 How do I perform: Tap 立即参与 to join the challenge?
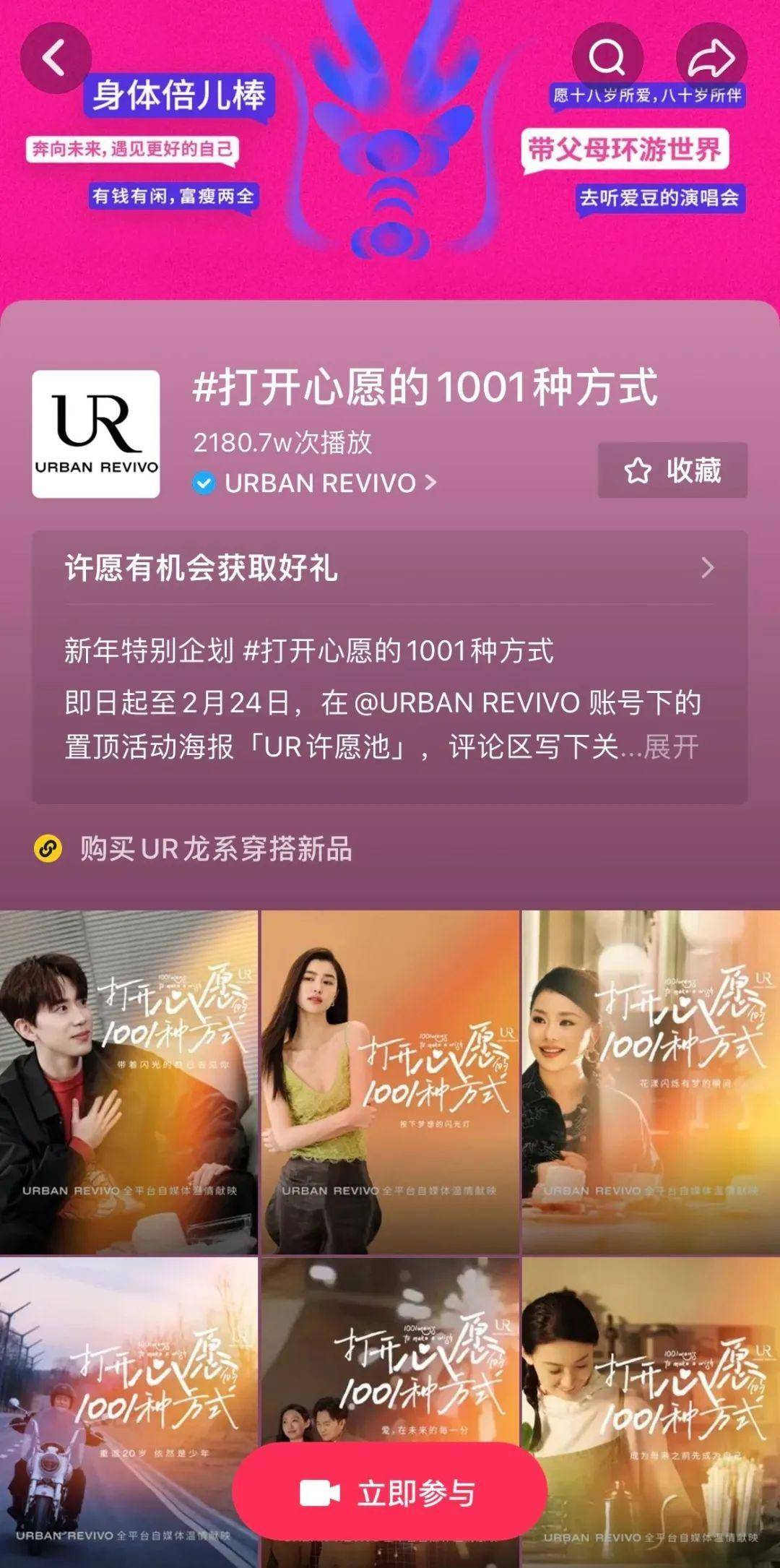(x=389, y=1493)
